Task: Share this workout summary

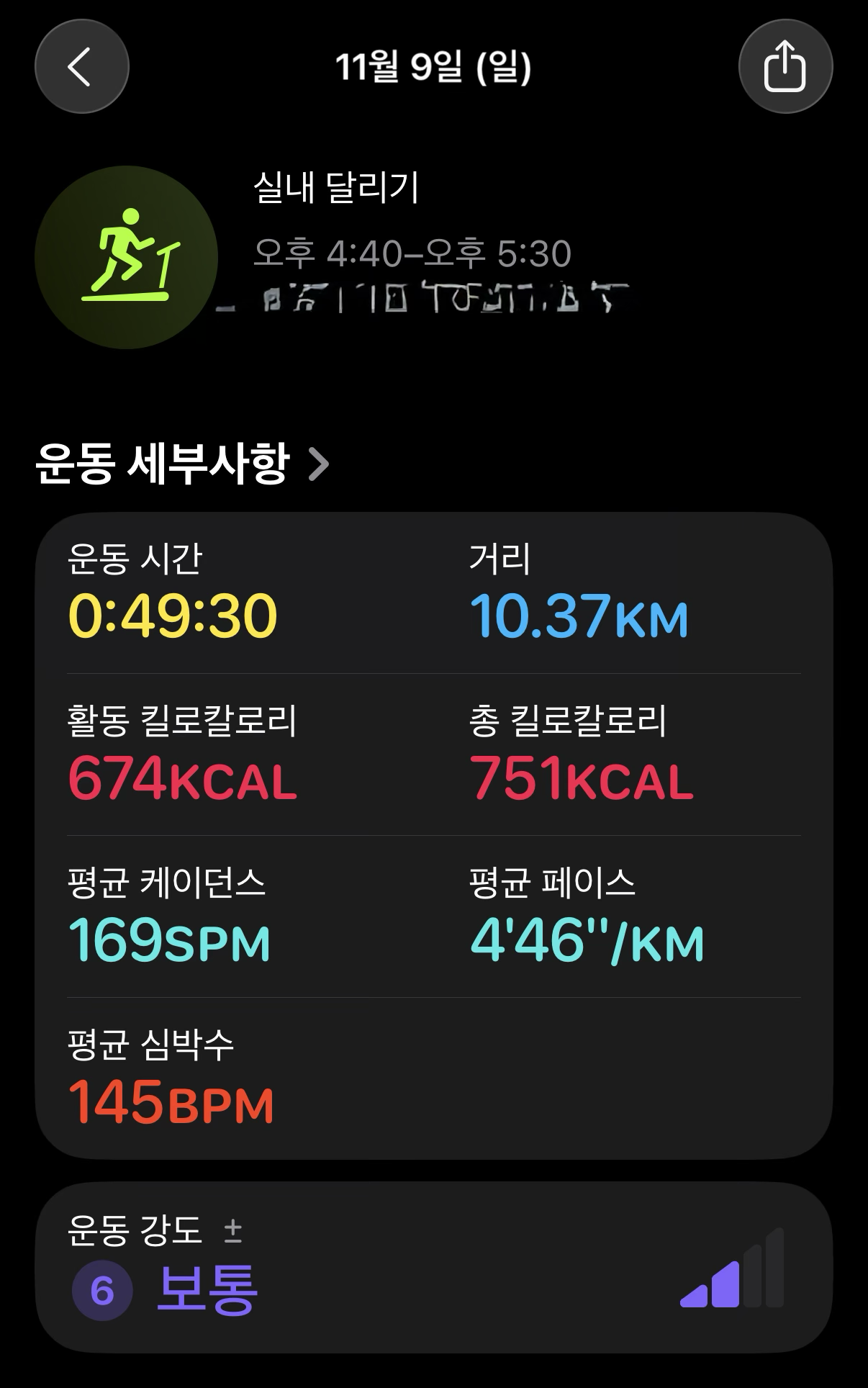Action: point(785,66)
